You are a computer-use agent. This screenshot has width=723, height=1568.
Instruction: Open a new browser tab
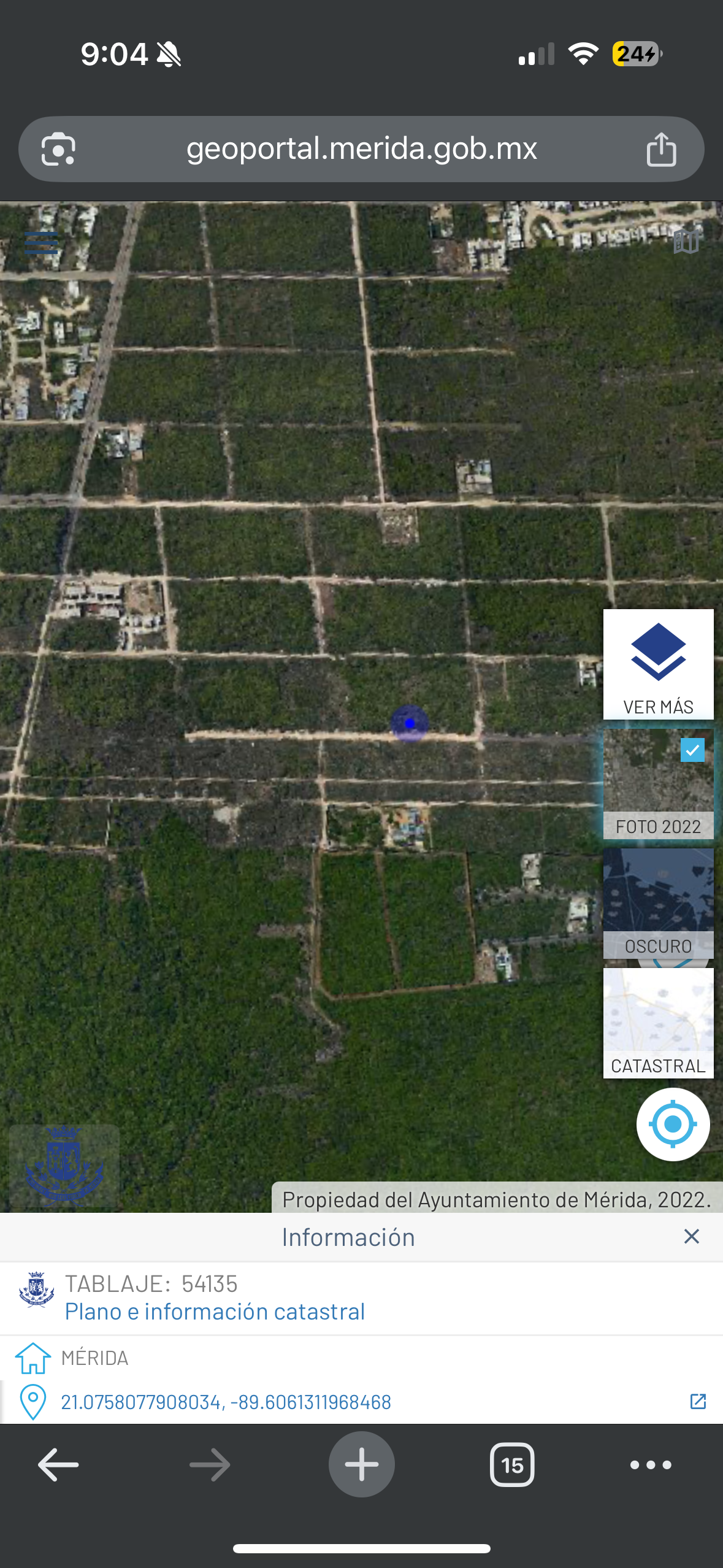tap(361, 1465)
